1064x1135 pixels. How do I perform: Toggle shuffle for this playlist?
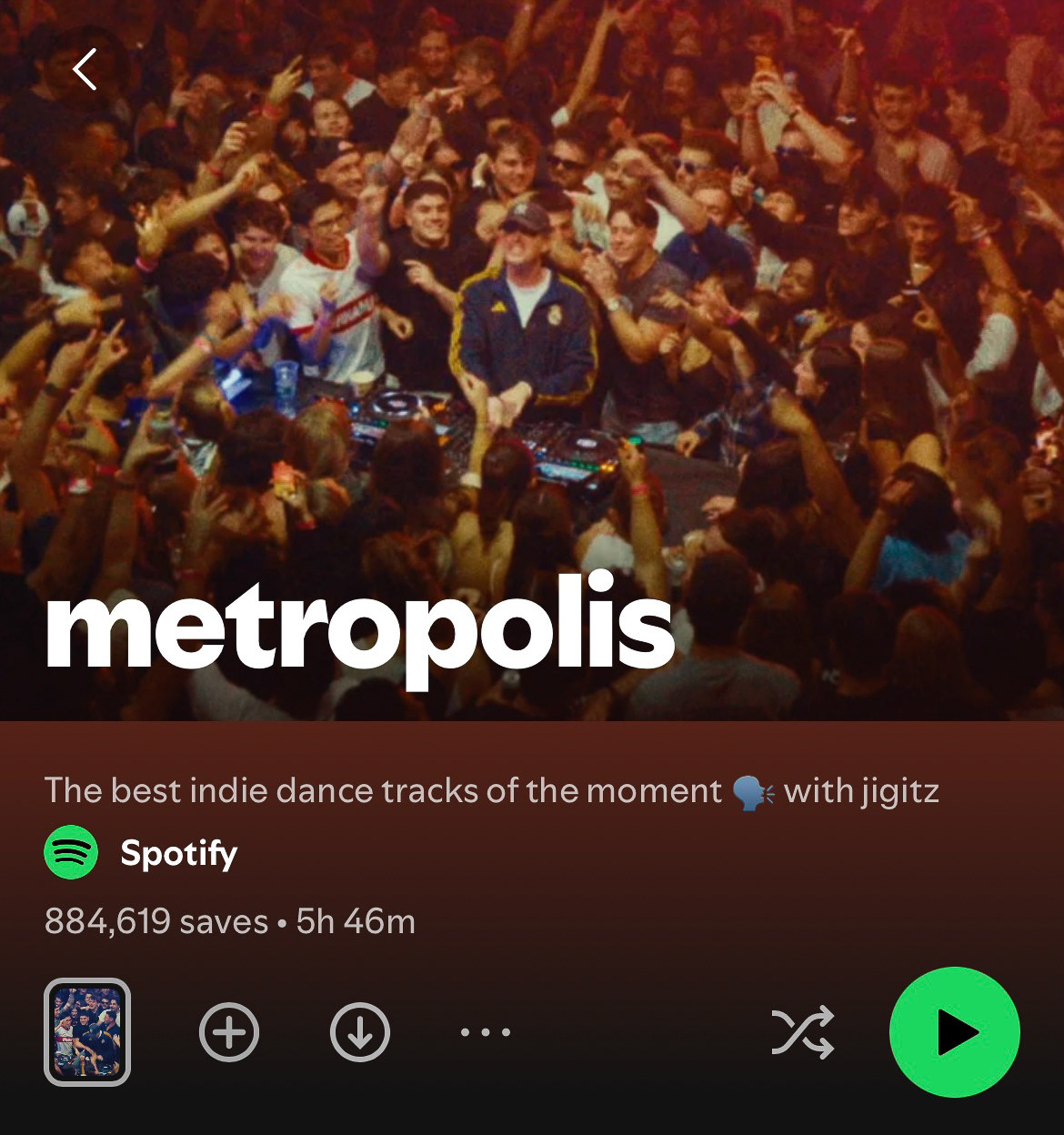803,1032
